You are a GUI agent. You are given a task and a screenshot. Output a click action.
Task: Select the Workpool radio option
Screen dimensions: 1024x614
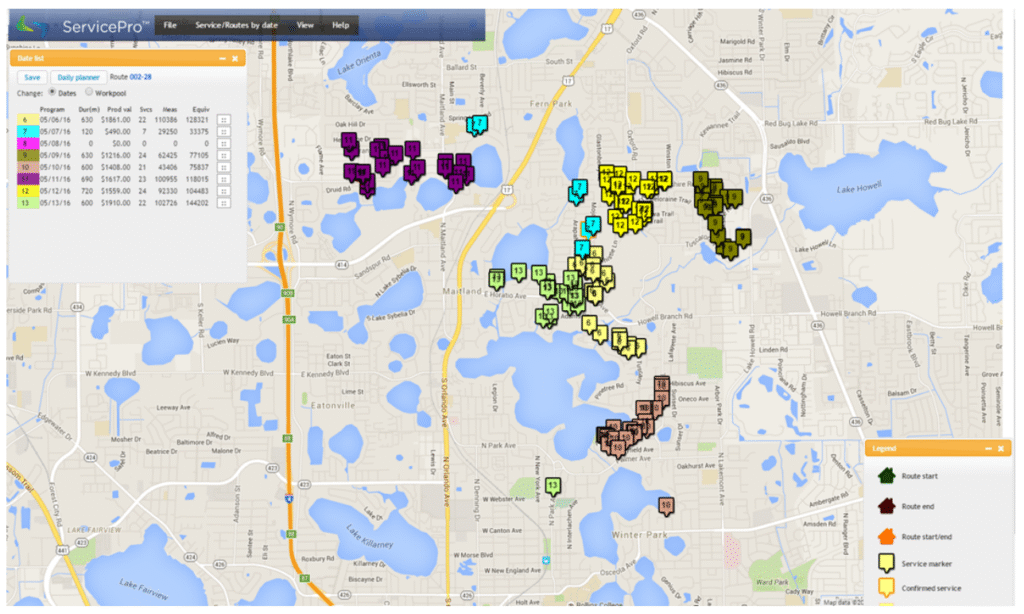[87, 92]
